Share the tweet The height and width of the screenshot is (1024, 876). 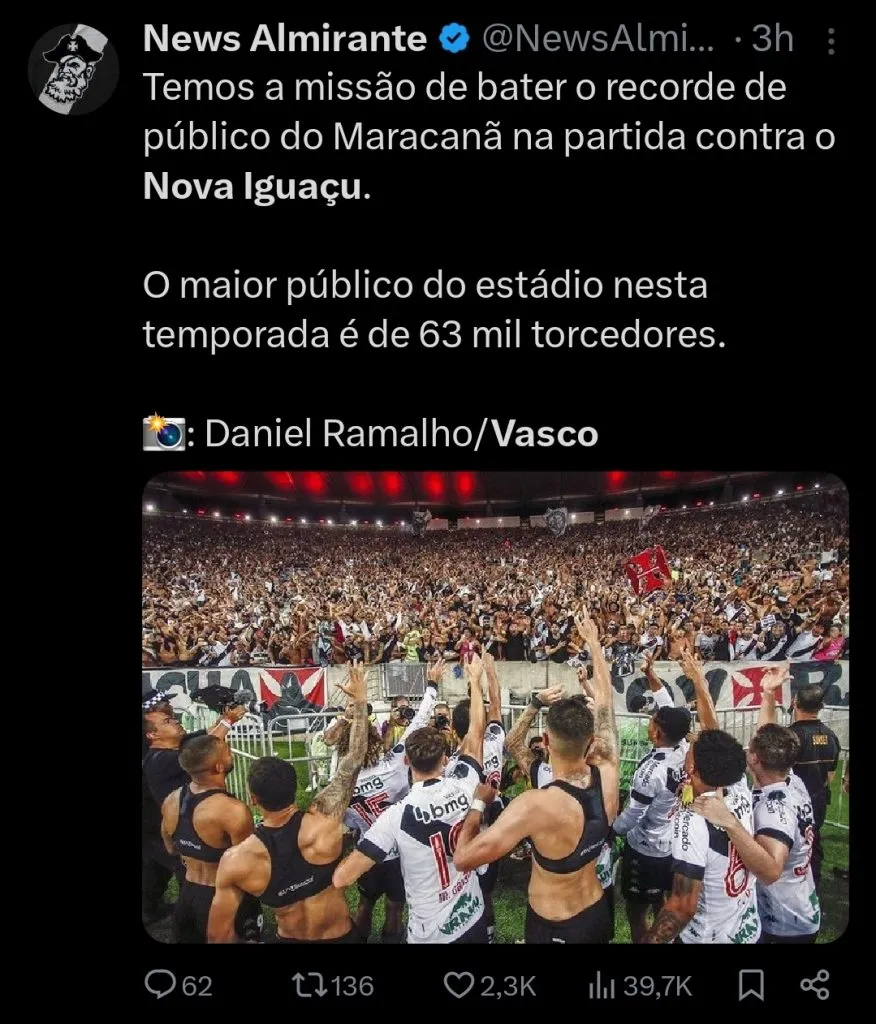[x=815, y=985]
